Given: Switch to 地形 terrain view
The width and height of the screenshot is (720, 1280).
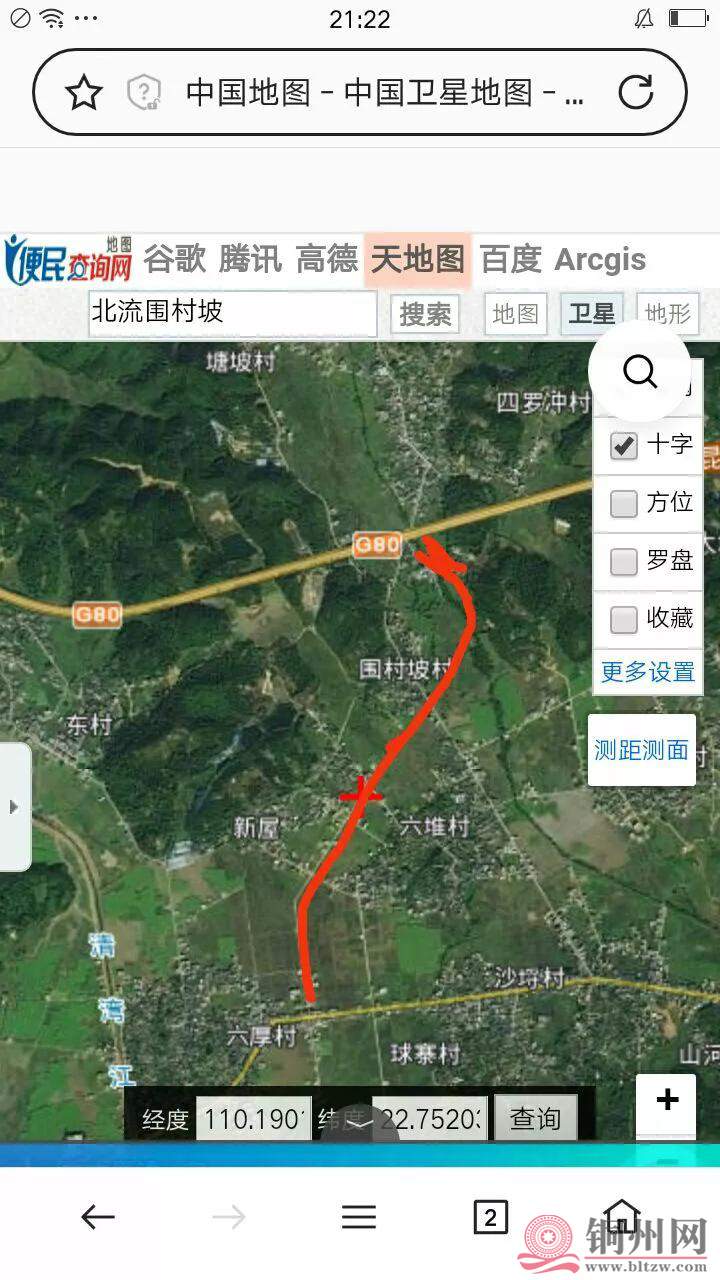Looking at the screenshot, I should coord(667,314).
